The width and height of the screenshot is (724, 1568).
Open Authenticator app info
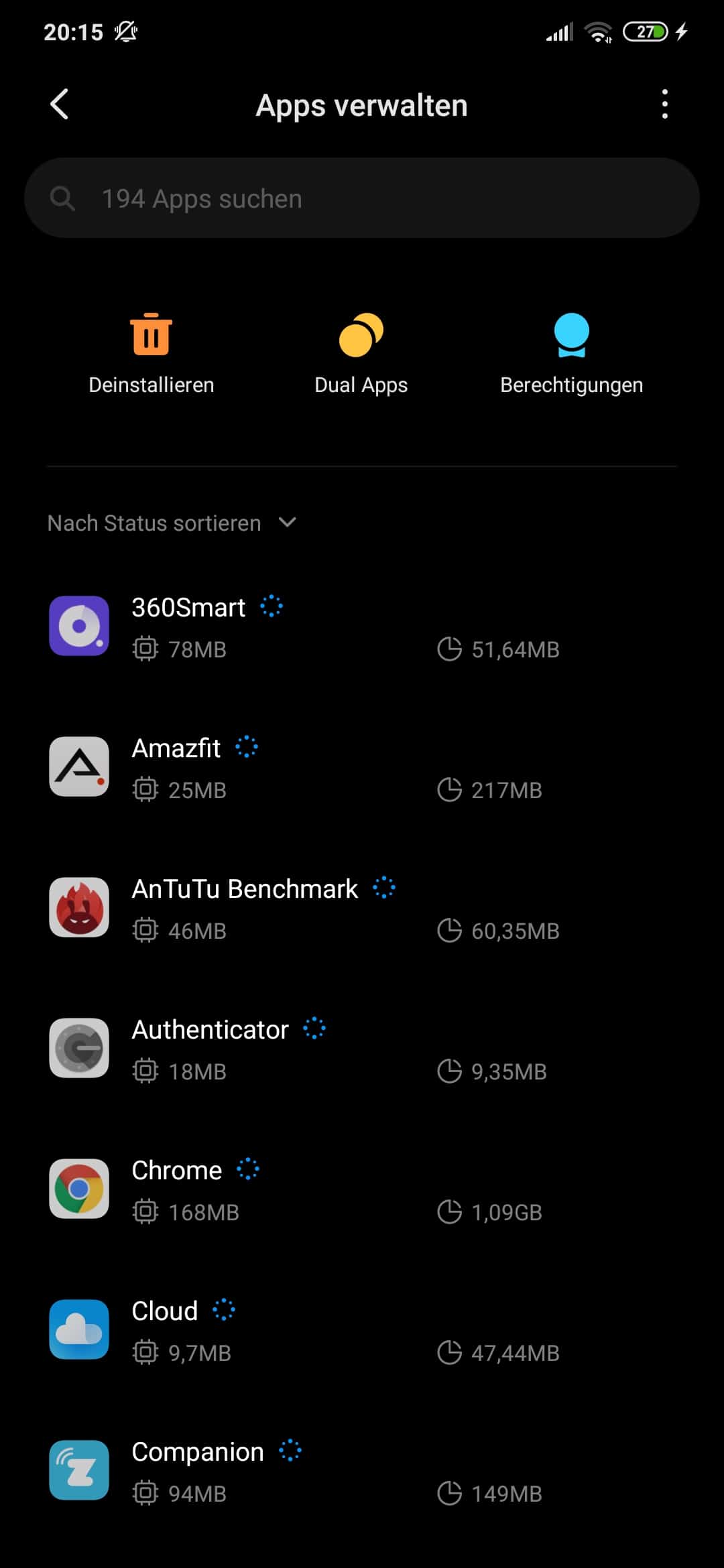pos(362,1049)
